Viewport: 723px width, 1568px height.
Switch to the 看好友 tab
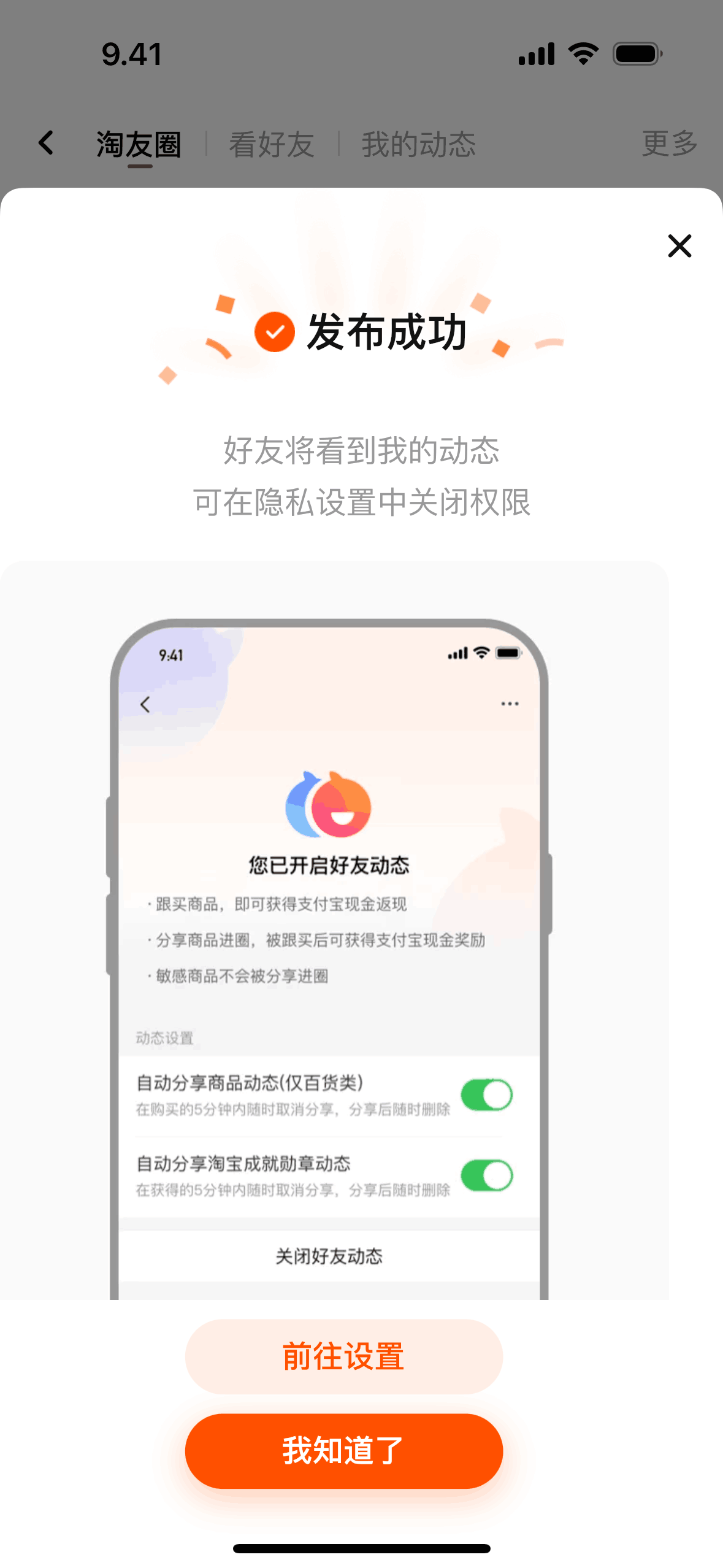point(272,145)
